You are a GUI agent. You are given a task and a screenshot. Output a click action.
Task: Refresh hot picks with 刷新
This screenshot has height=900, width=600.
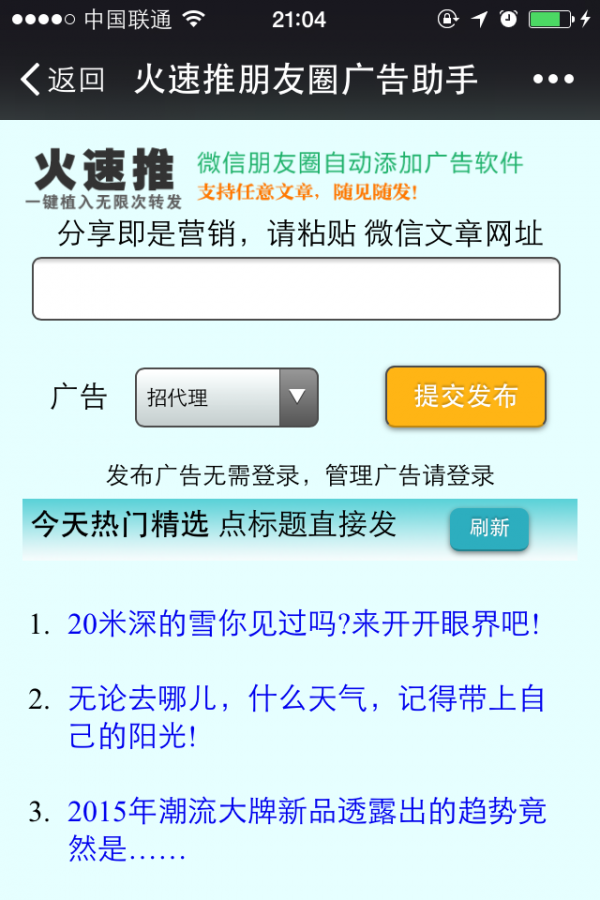coord(489,528)
